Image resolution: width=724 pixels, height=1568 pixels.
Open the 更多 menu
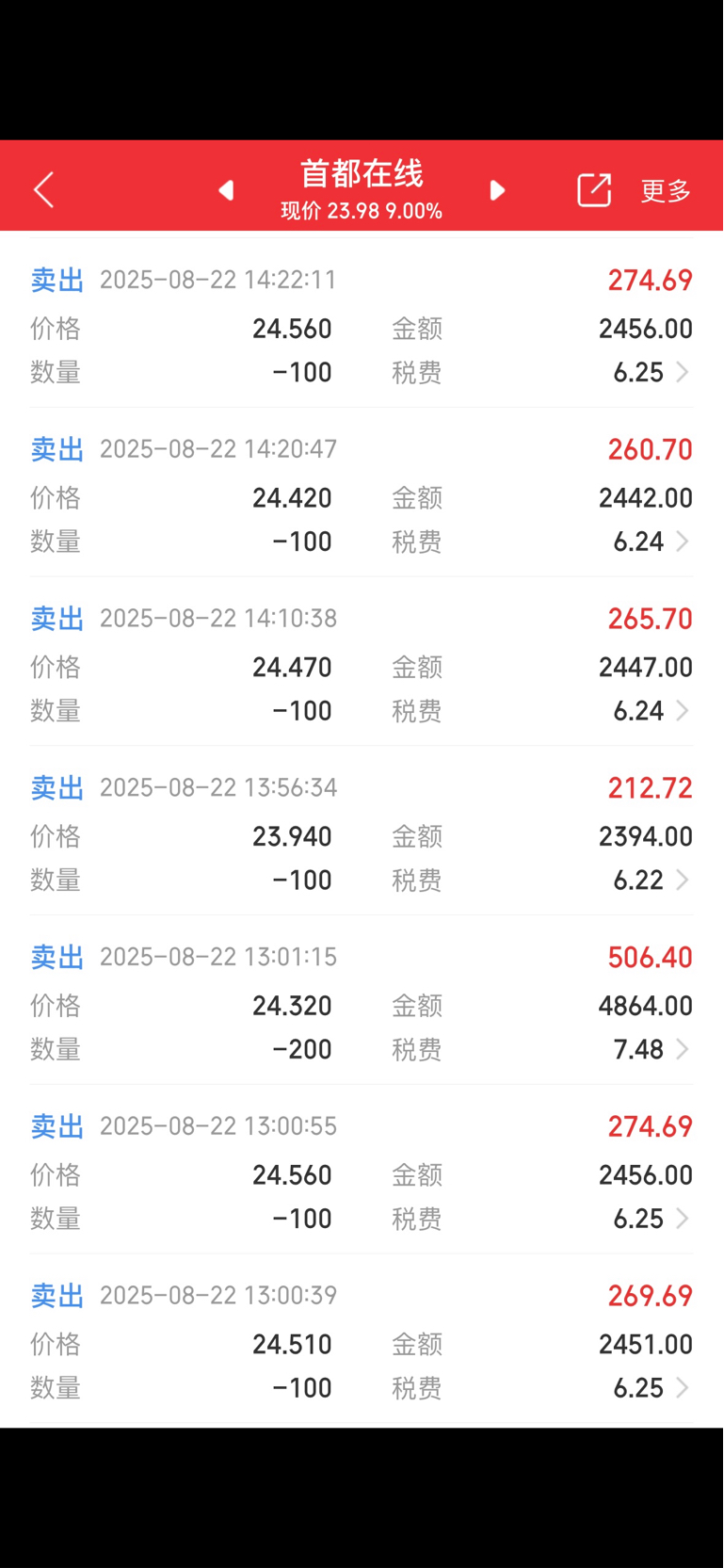[x=666, y=190]
